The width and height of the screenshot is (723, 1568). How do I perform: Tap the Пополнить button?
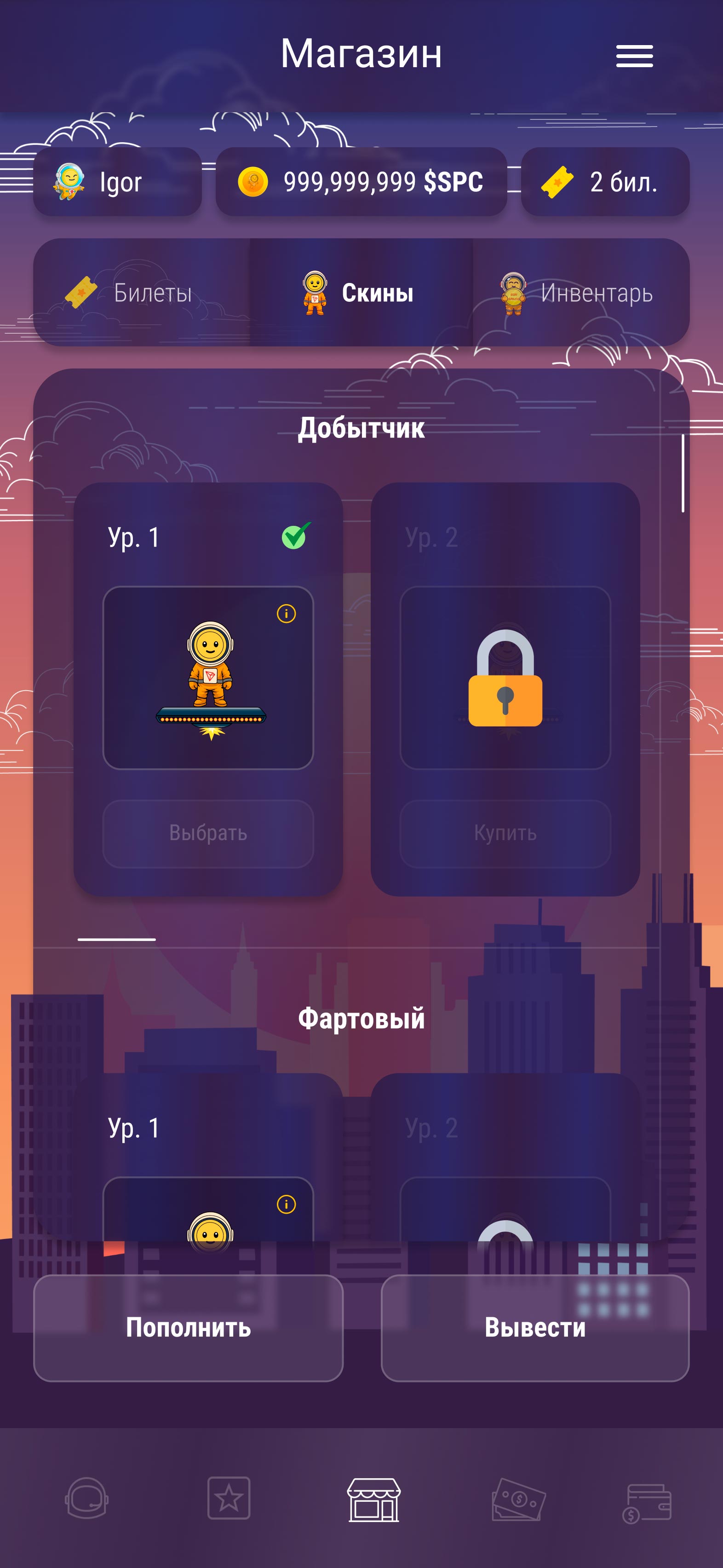(188, 1327)
